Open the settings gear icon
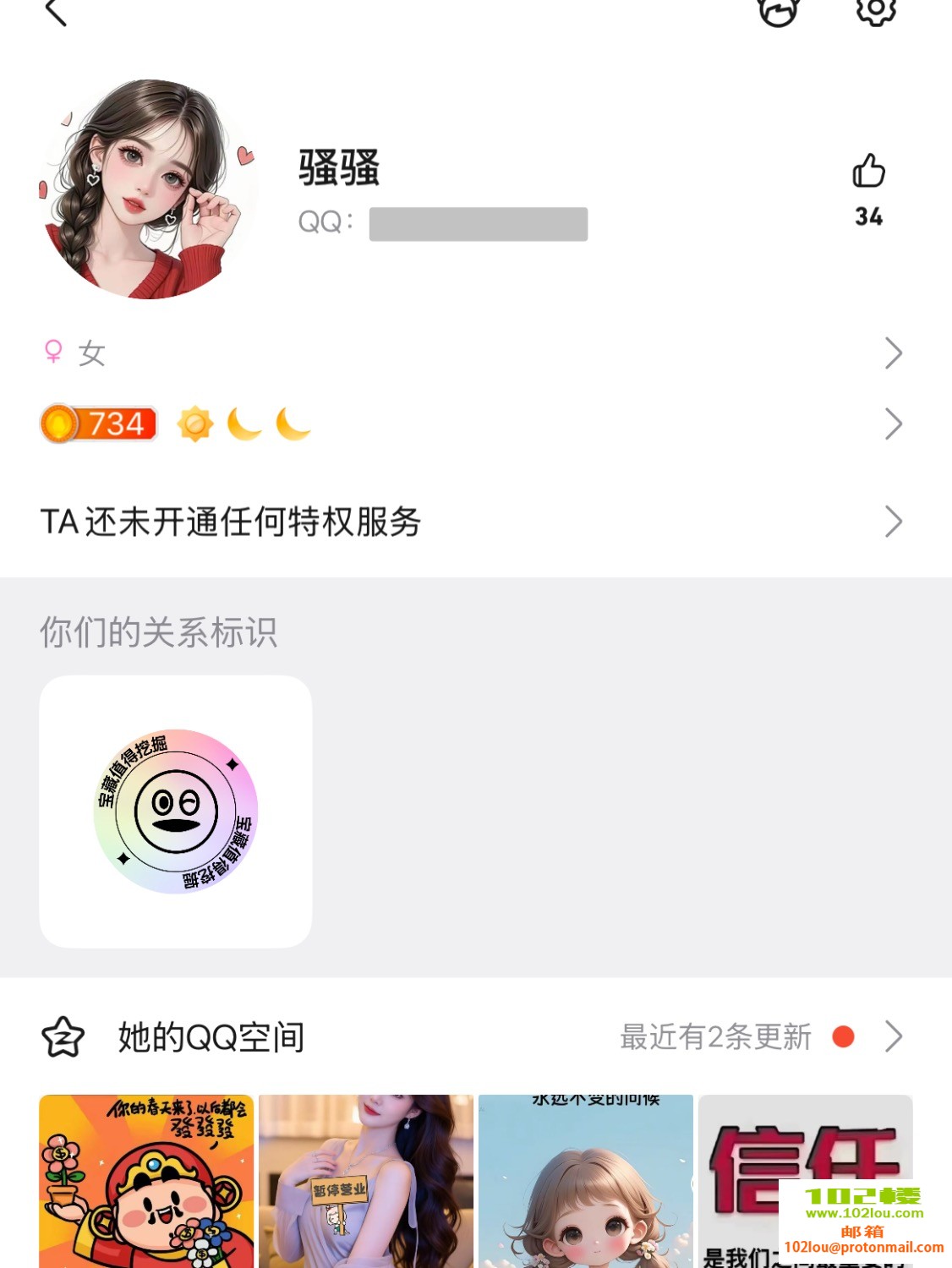952x1268 pixels. 875,10
